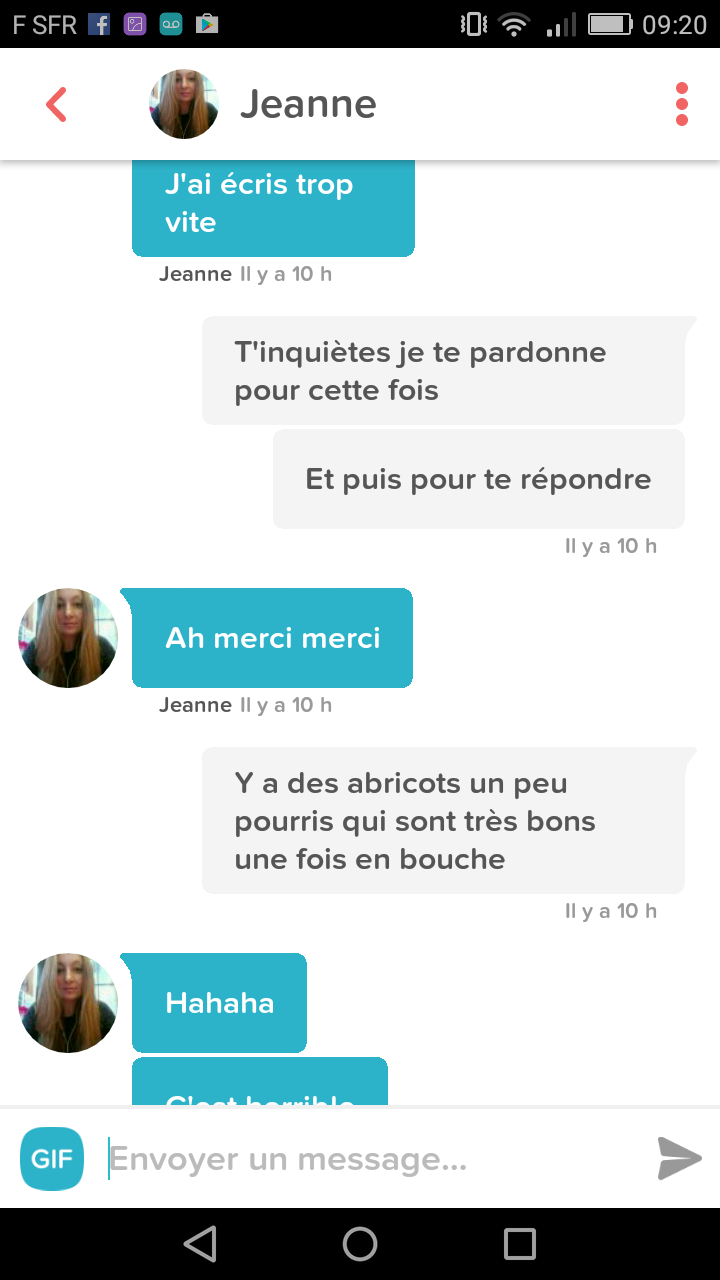Image resolution: width=720 pixels, height=1280 pixels.
Task: Send the message with the arrow icon
Action: (x=679, y=1158)
